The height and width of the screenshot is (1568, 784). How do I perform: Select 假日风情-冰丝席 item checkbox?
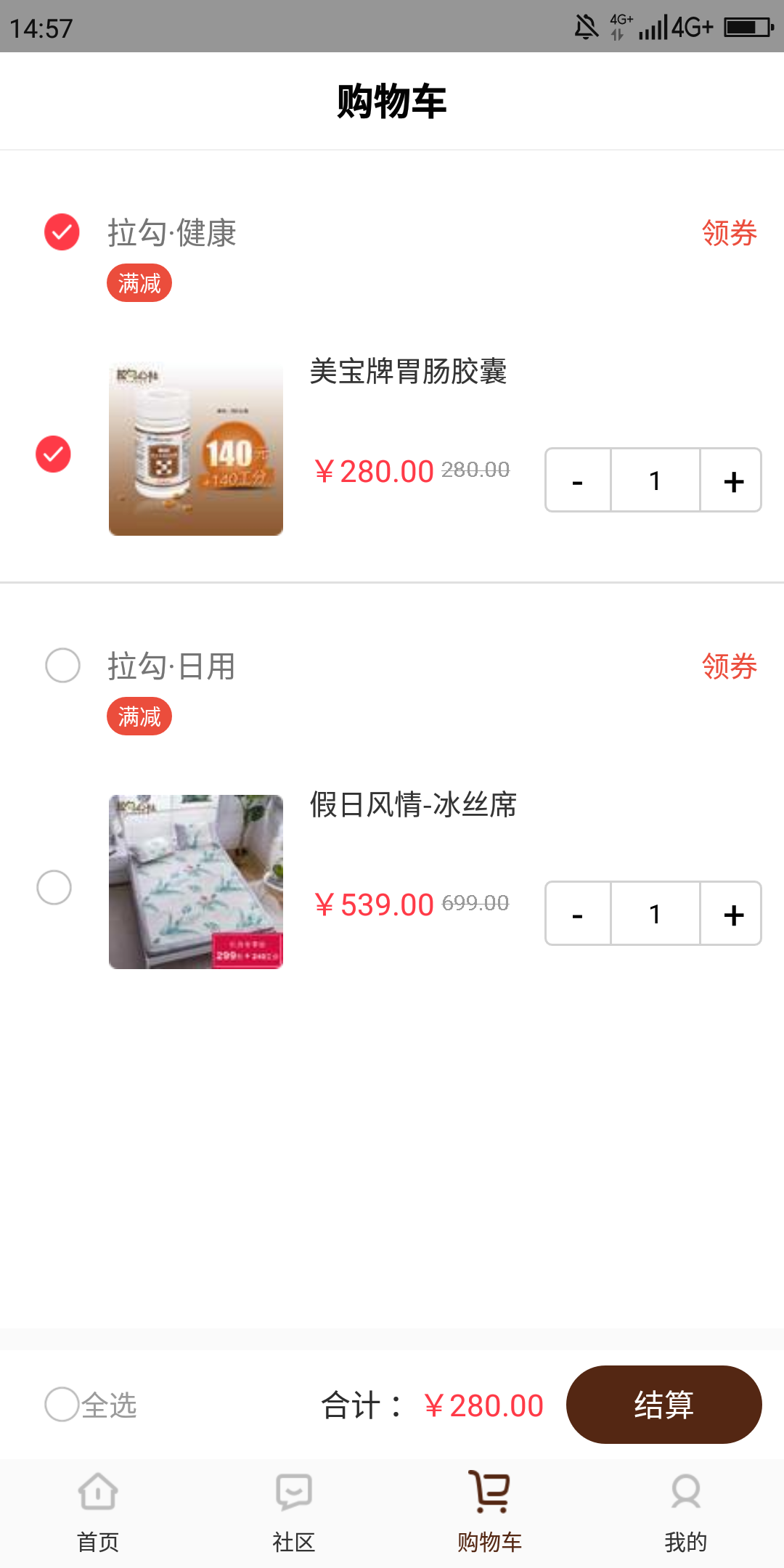[54, 887]
